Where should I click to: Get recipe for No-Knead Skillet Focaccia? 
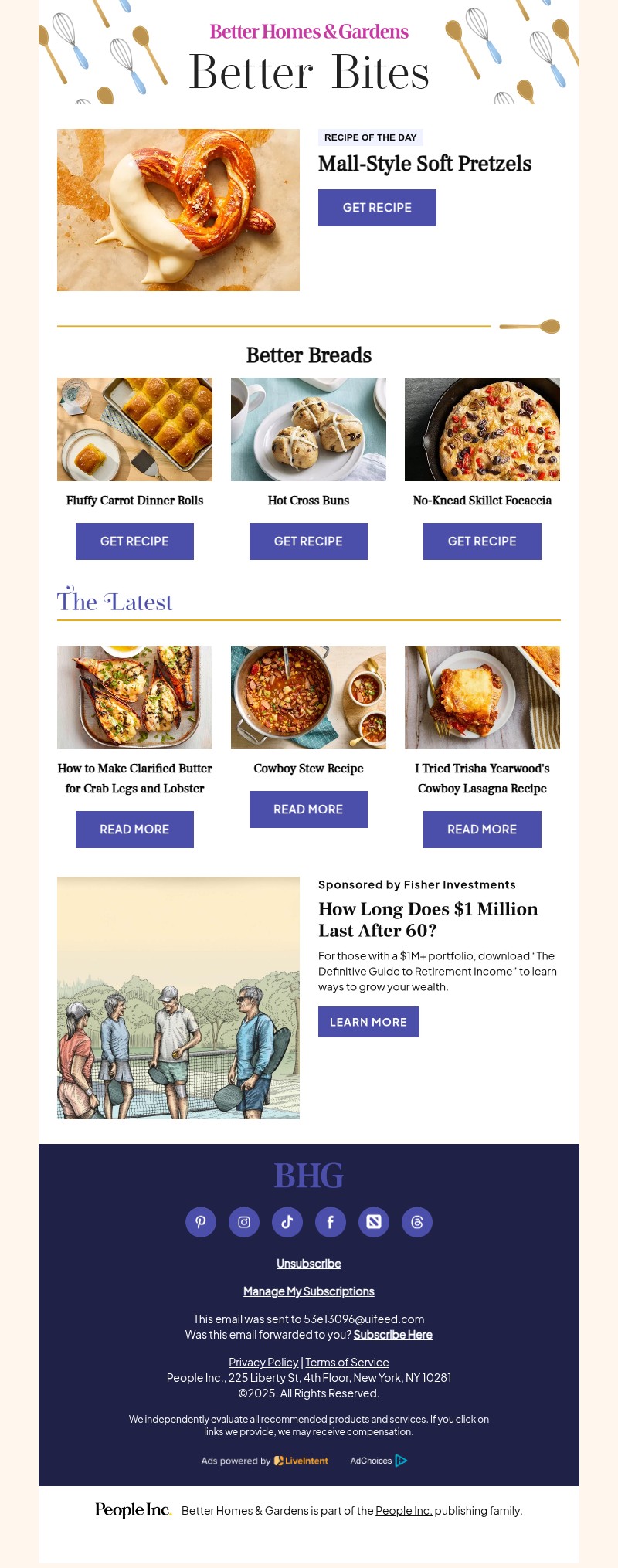(482, 541)
